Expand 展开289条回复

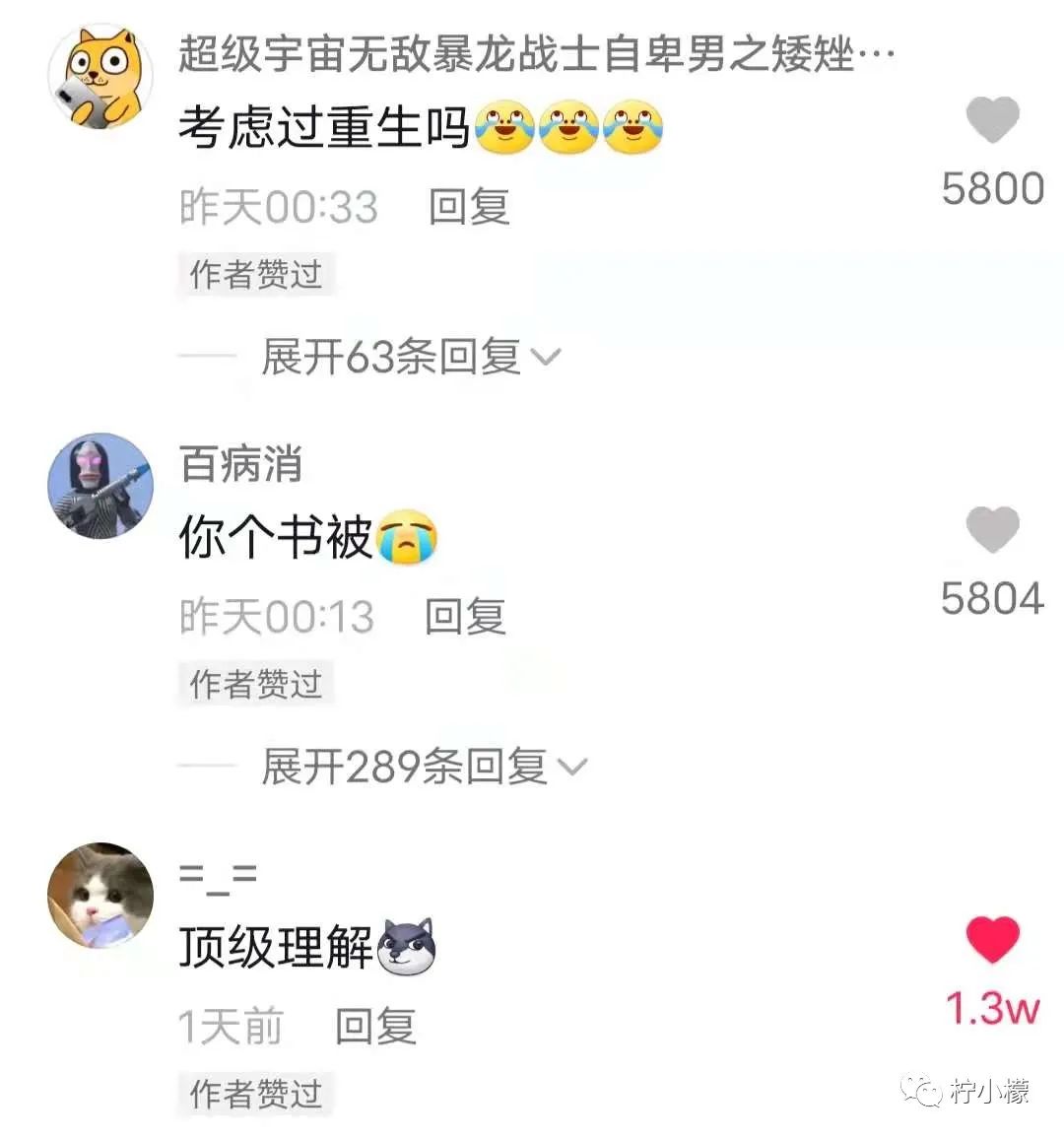pyautogui.click(x=422, y=767)
